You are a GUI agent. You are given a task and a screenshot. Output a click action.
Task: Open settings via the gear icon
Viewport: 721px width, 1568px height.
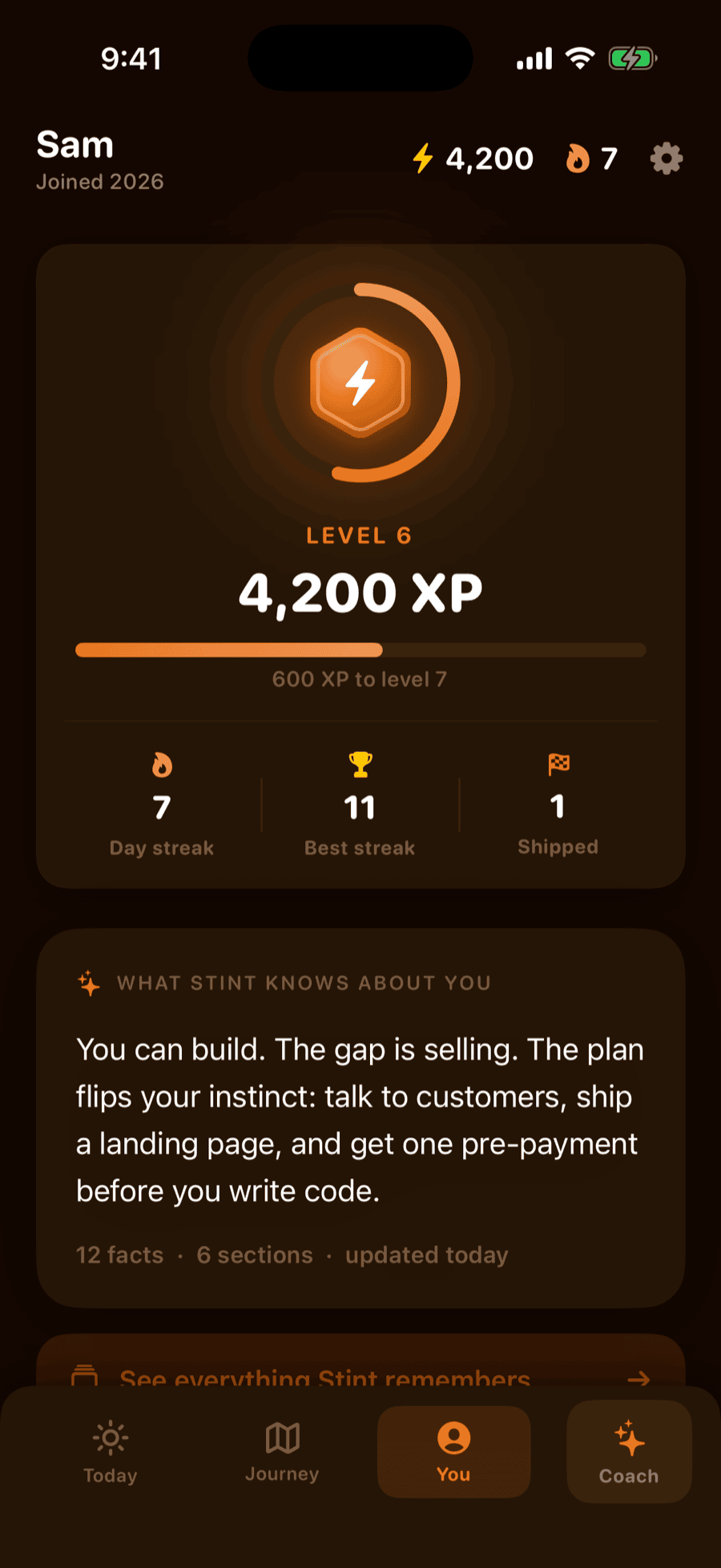[667, 159]
